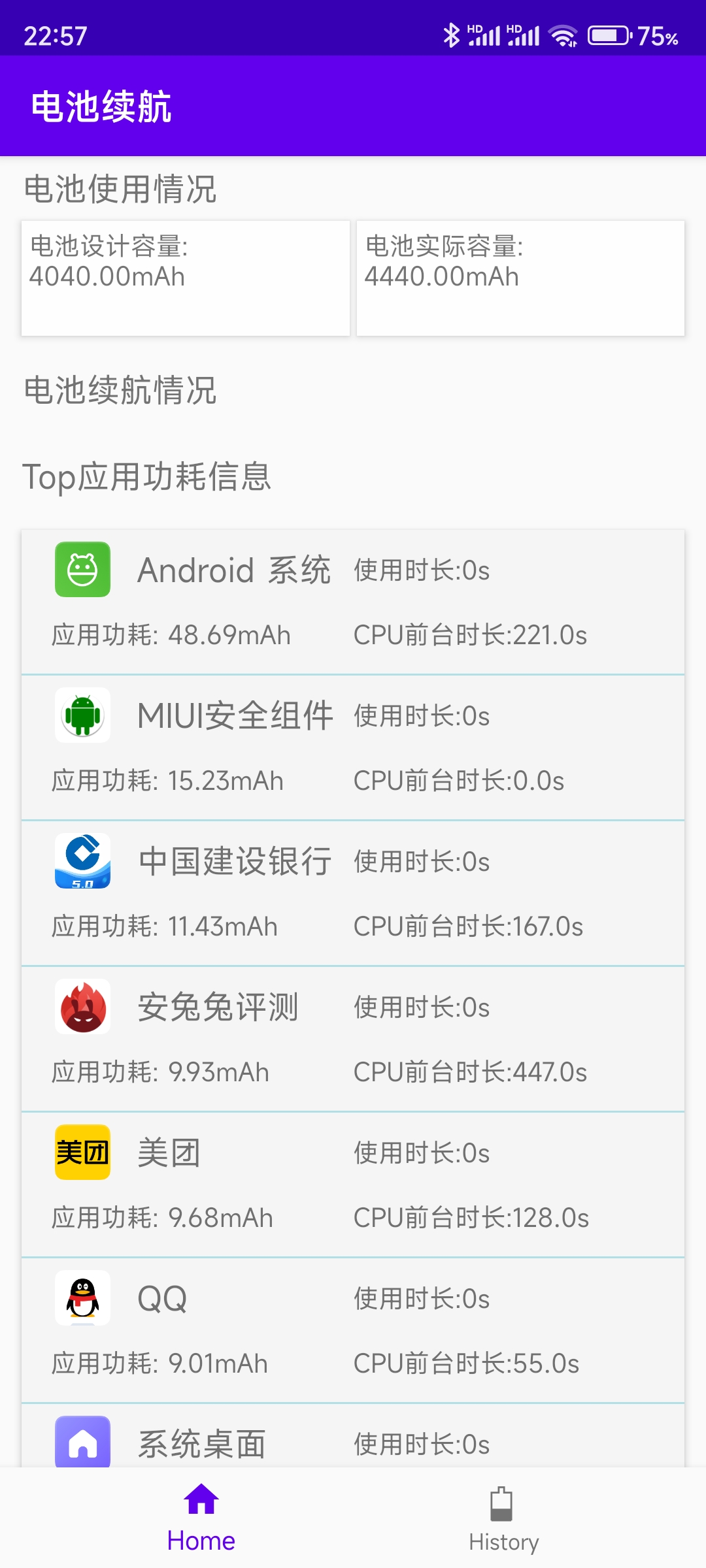Open the Android 系统 power usage row
The image size is (706, 1568).
pos(353,602)
